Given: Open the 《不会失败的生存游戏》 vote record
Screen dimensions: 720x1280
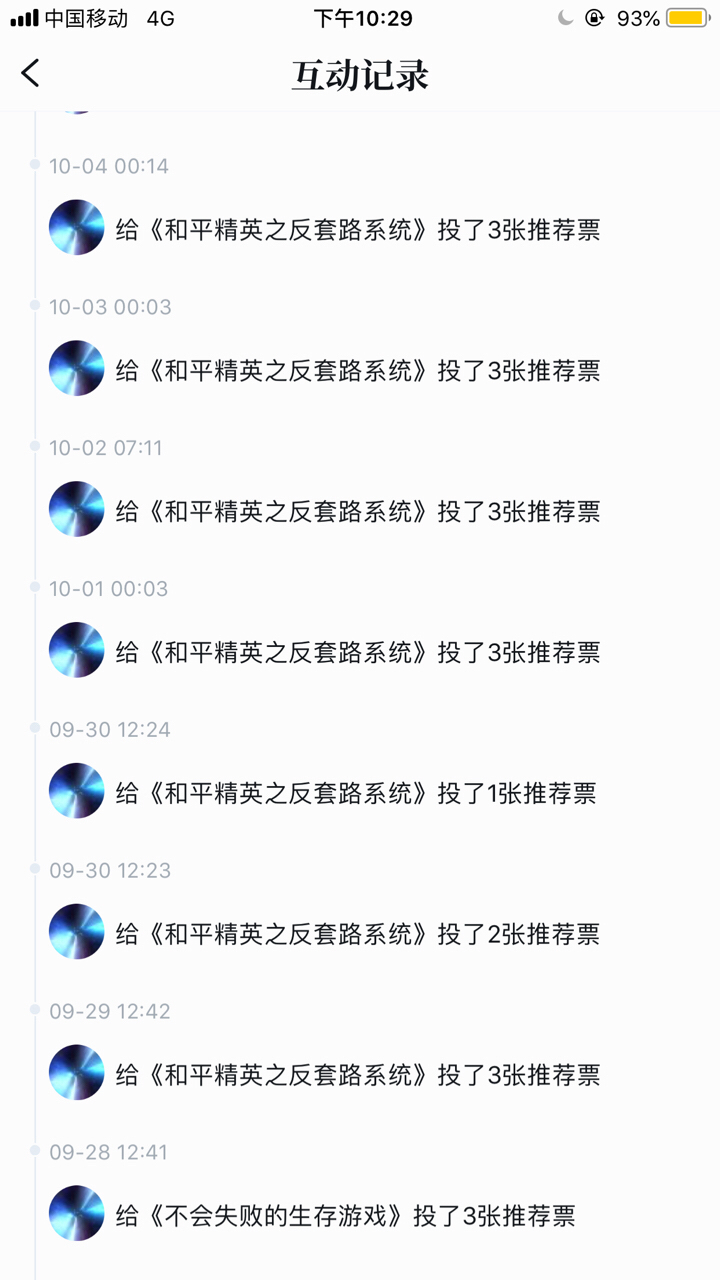Looking at the screenshot, I should tap(345, 1217).
